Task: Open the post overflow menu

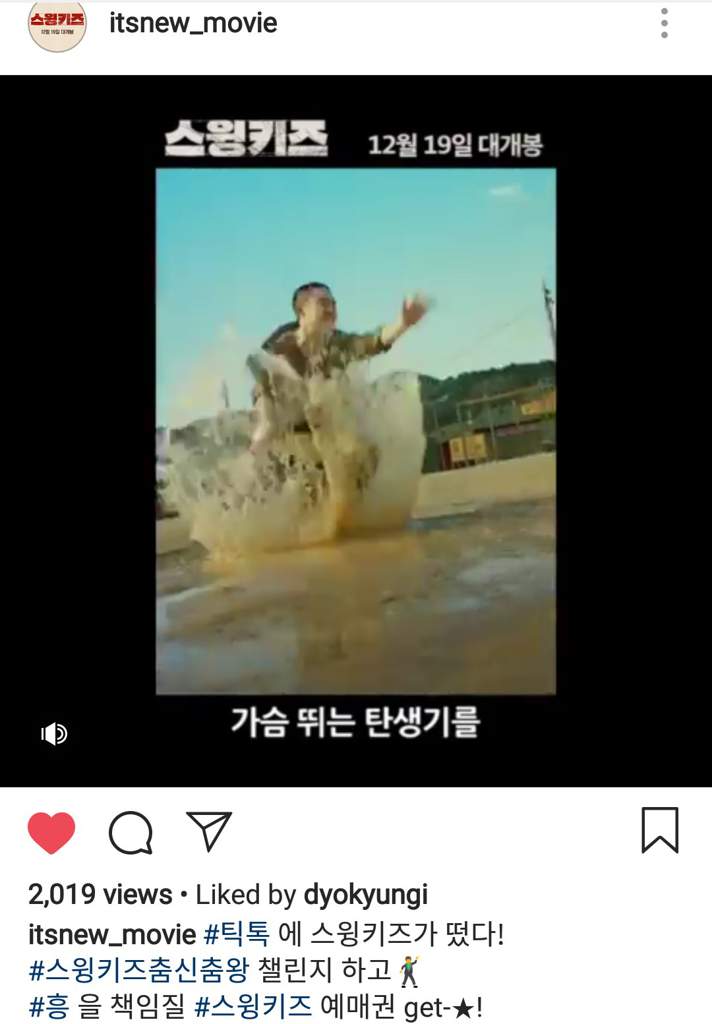Action: [x=664, y=23]
